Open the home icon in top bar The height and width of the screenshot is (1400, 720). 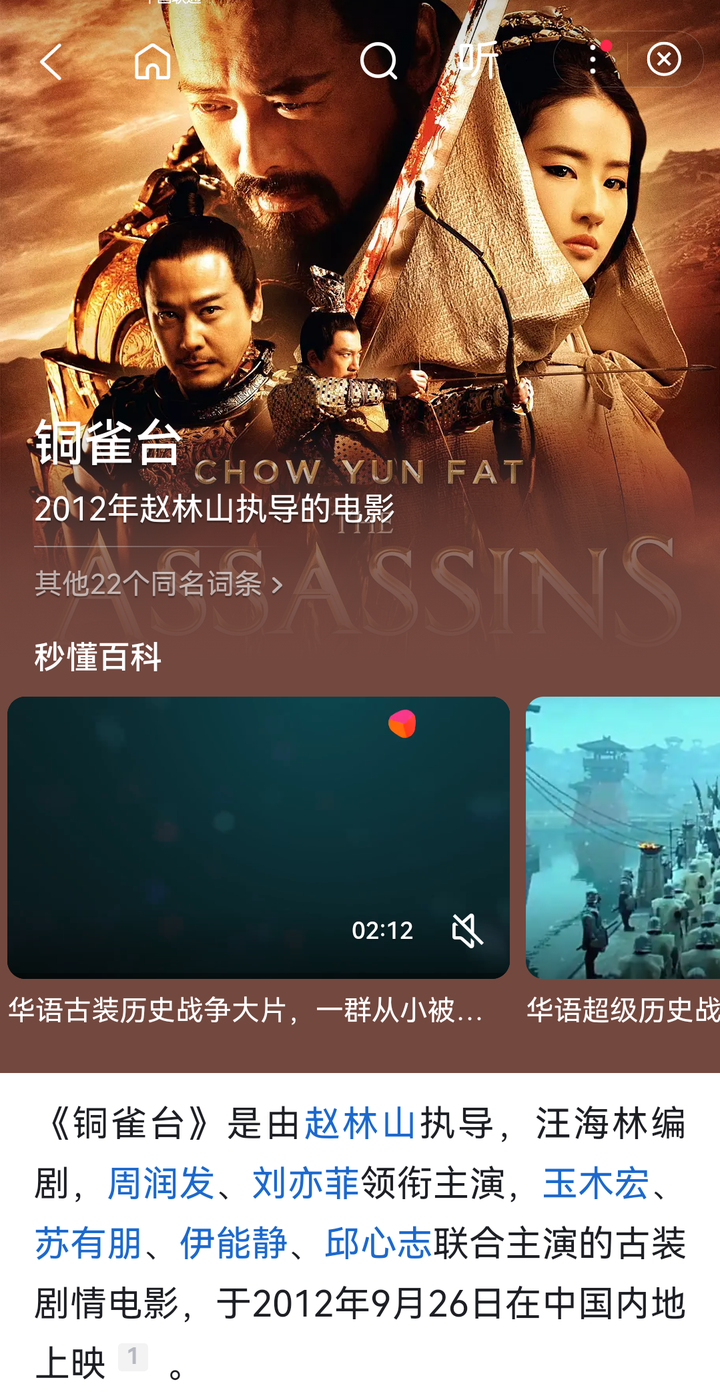tap(153, 61)
